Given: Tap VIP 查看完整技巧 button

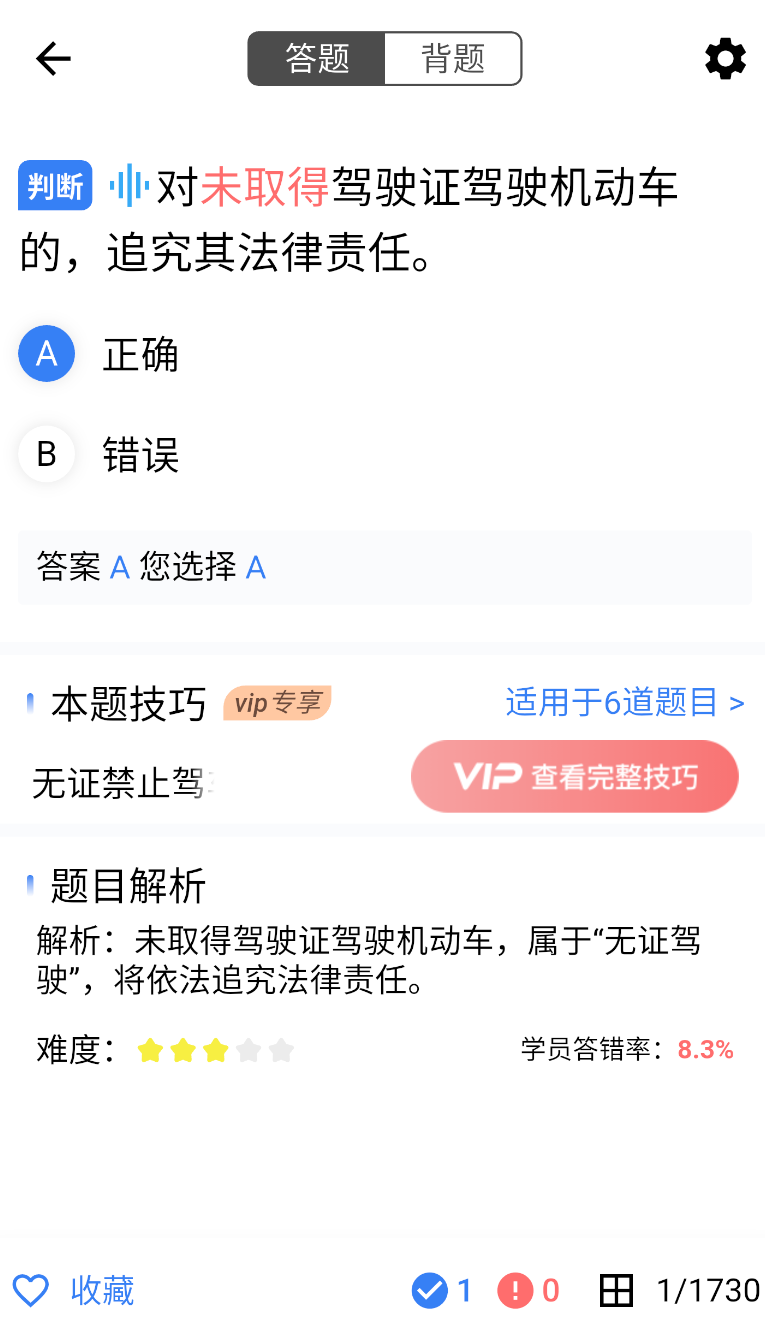Looking at the screenshot, I should click(x=575, y=776).
